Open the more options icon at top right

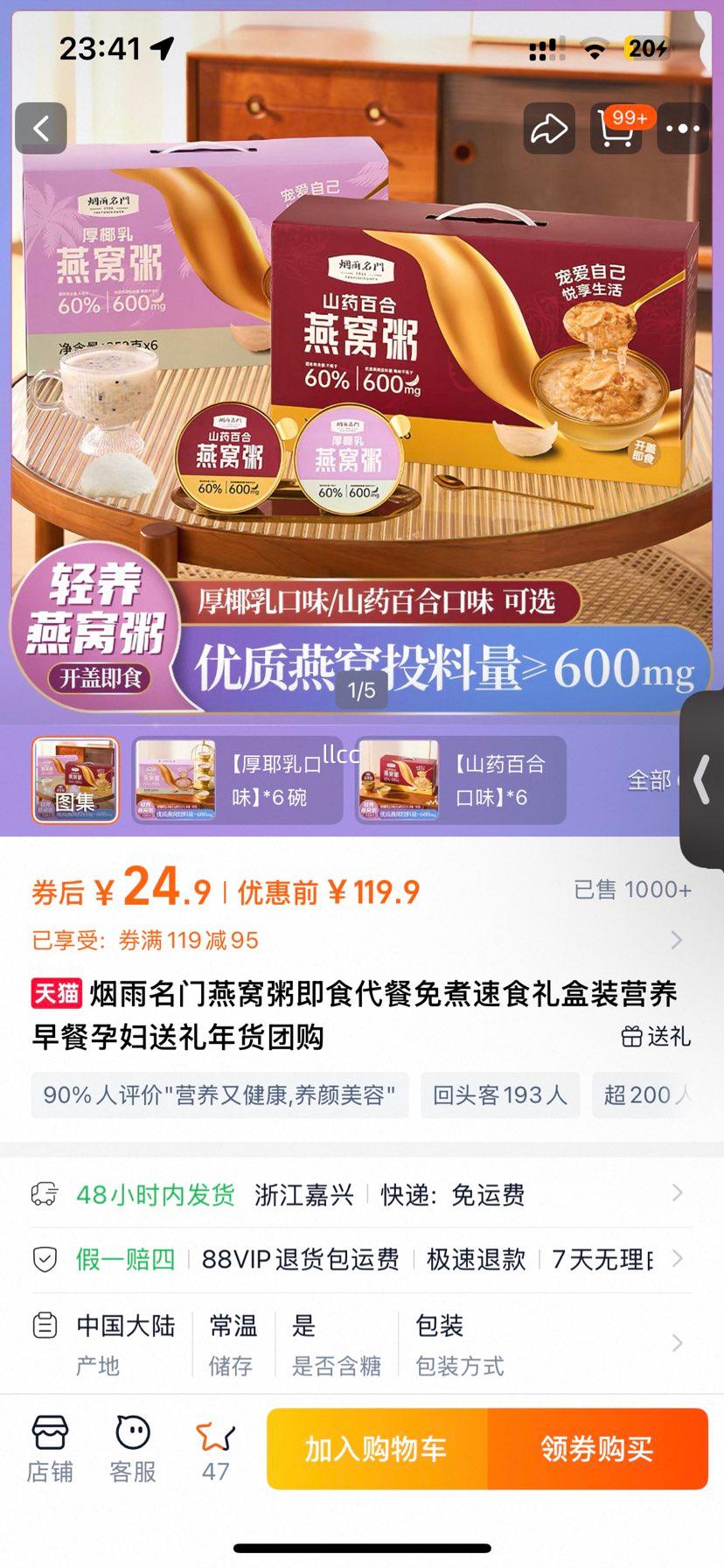(683, 128)
